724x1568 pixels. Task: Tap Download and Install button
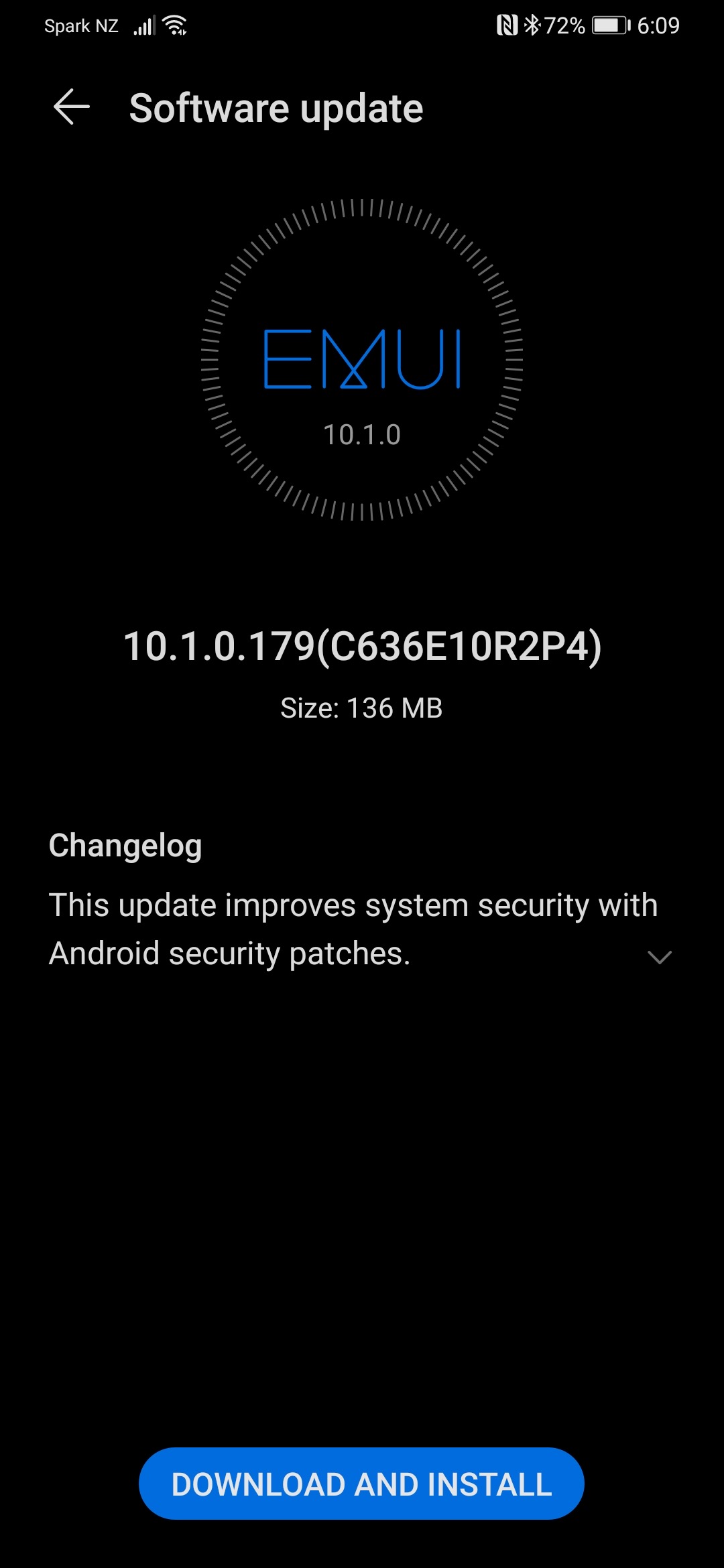pyautogui.click(x=361, y=1484)
